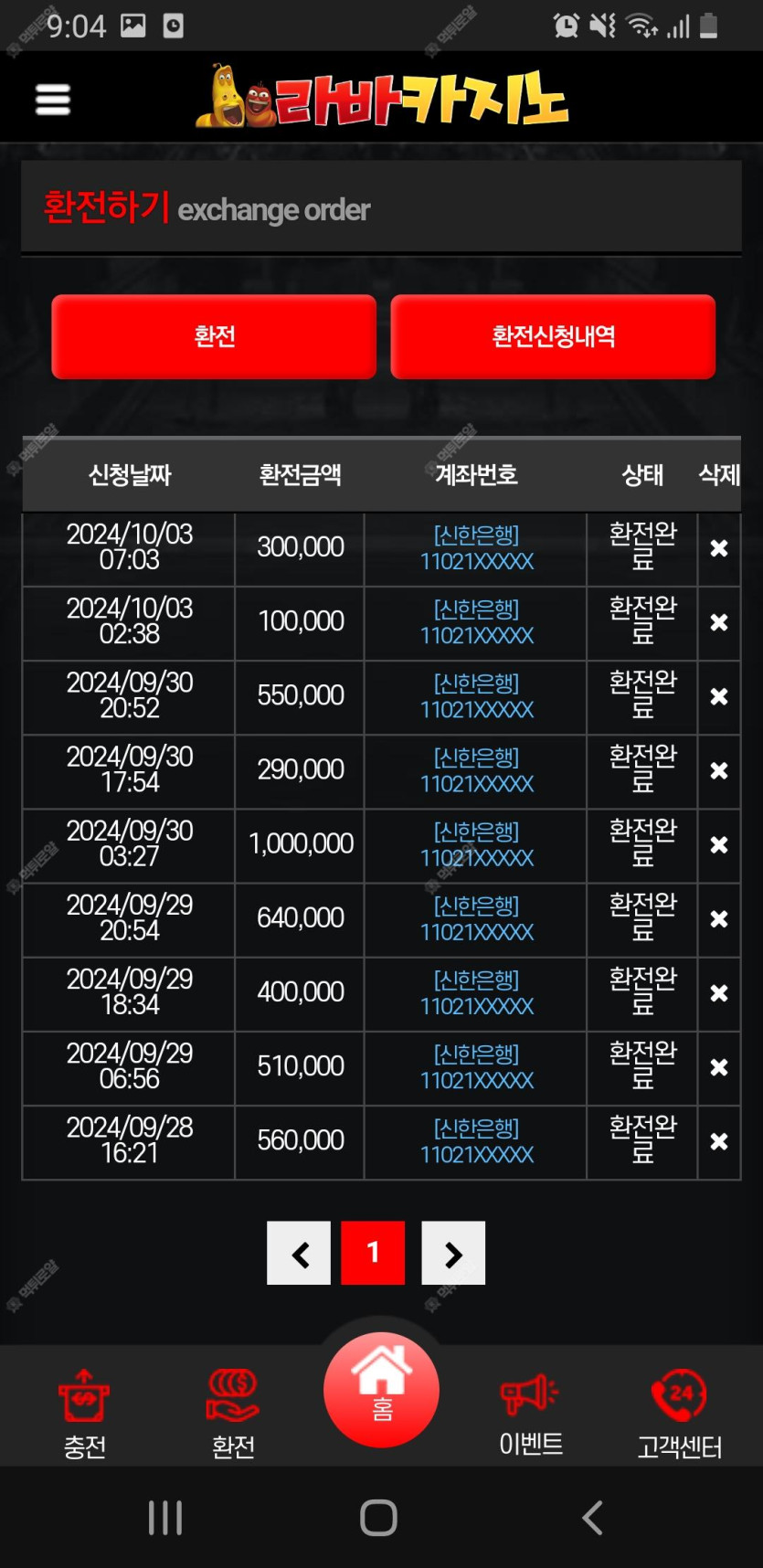Image resolution: width=763 pixels, height=1568 pixels.
Task: Open 충전 in bottom bar
Action: pos(84,1414)
